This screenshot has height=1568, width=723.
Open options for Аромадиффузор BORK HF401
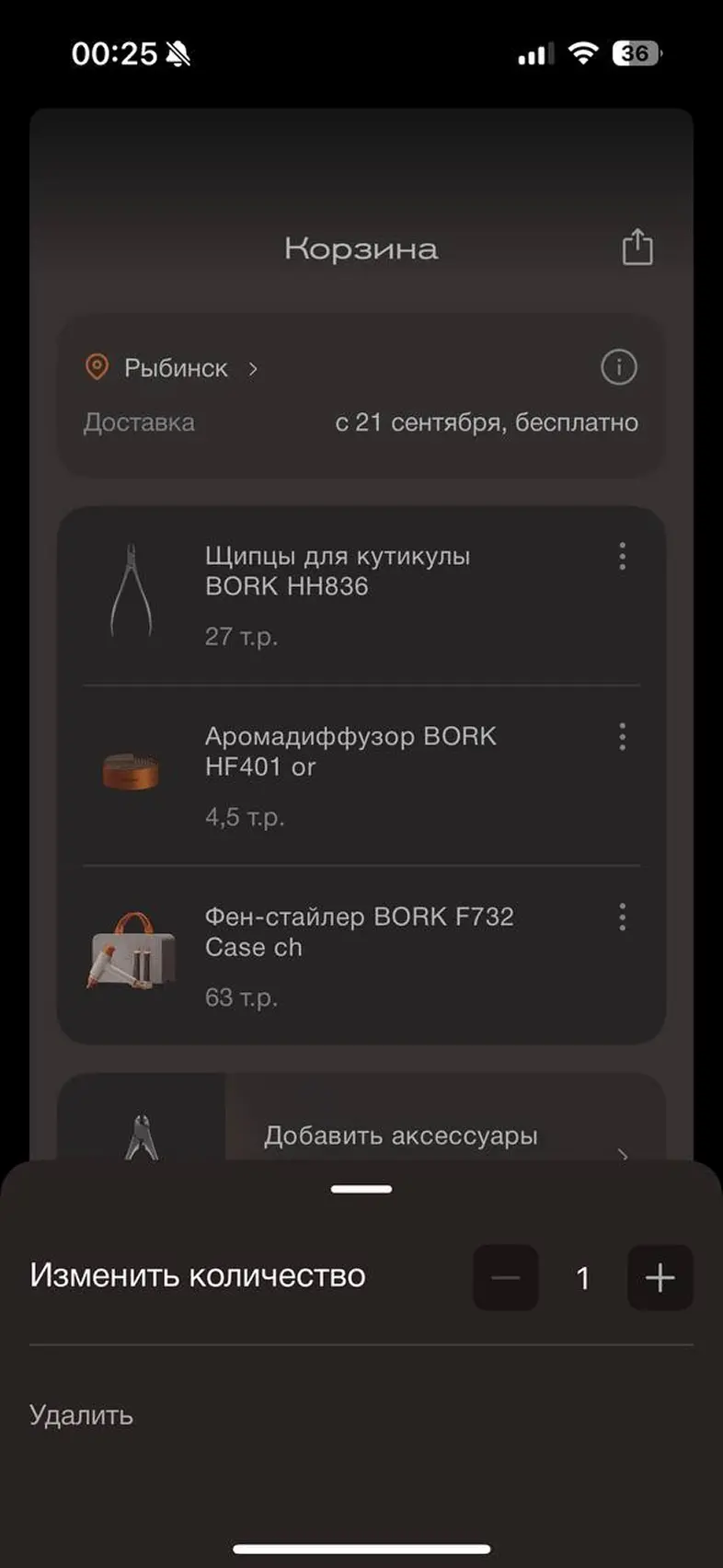(623, 736)
